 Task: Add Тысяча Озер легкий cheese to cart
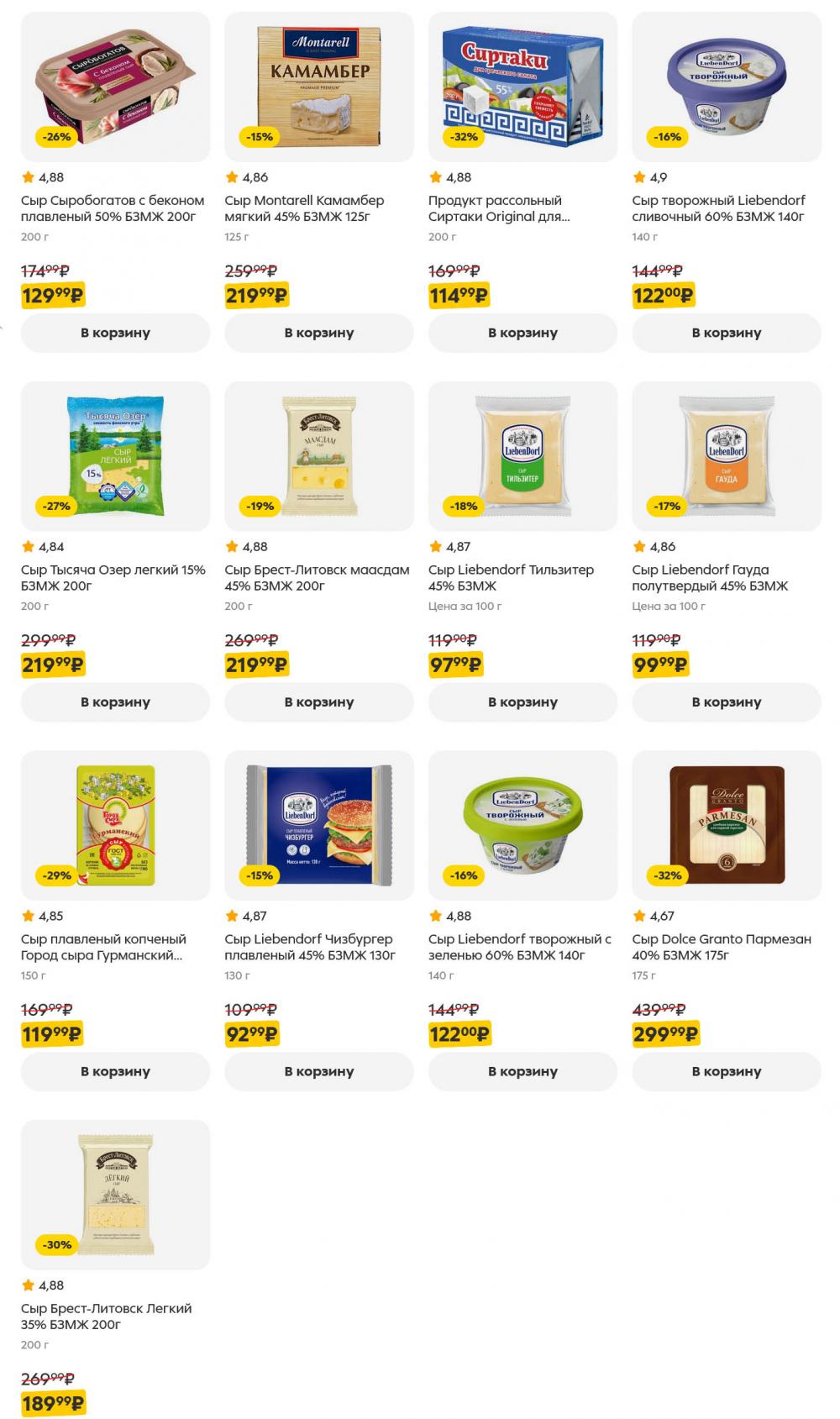pos(115,702)
